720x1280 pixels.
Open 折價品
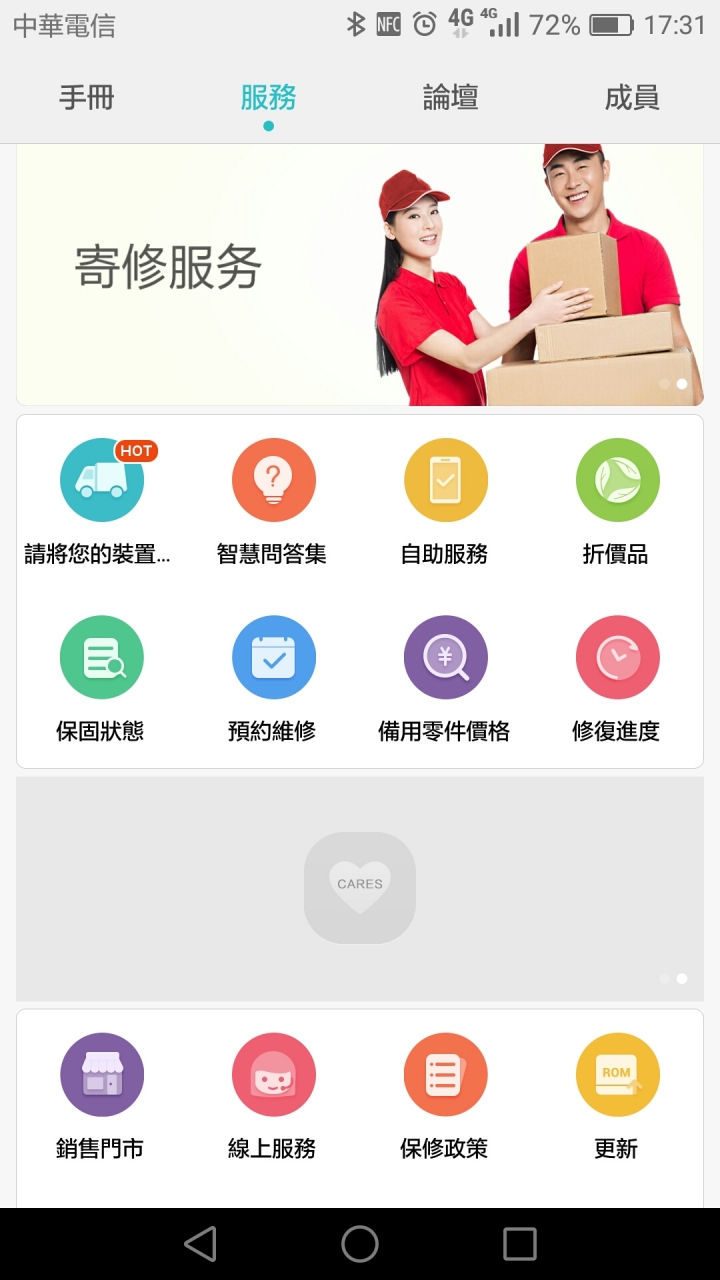(x=617, y=480)
